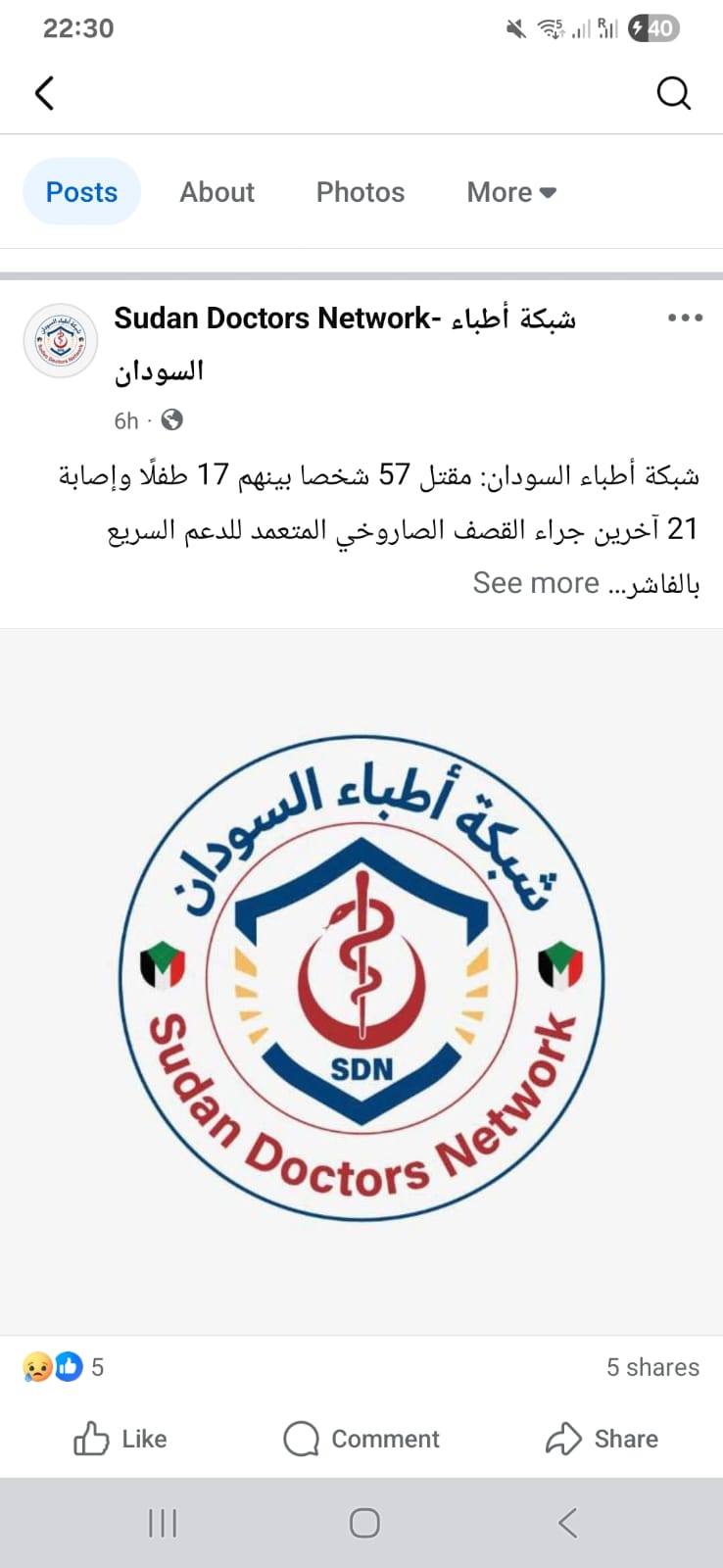Open Sudan Doctors Network profile picture
The height and width of the screenshot is (1568, 723).
coord(61,341)
